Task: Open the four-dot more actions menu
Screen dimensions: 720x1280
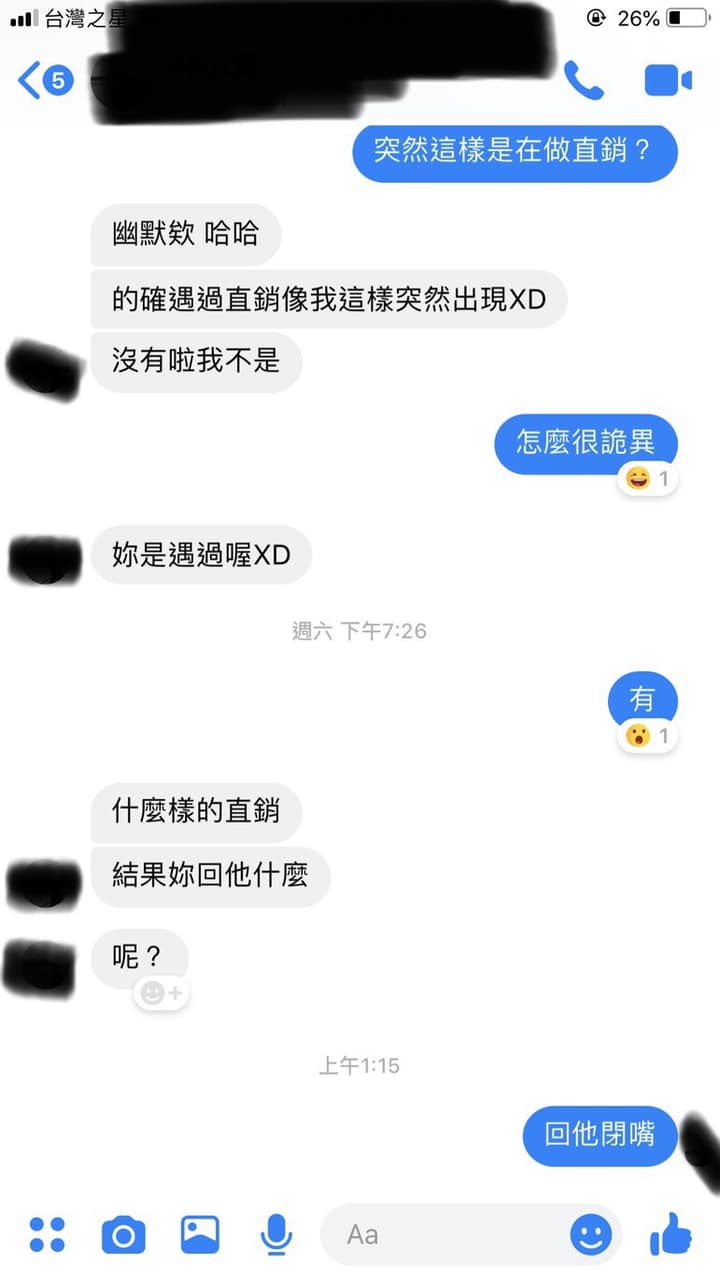Action: (47, 1235)
